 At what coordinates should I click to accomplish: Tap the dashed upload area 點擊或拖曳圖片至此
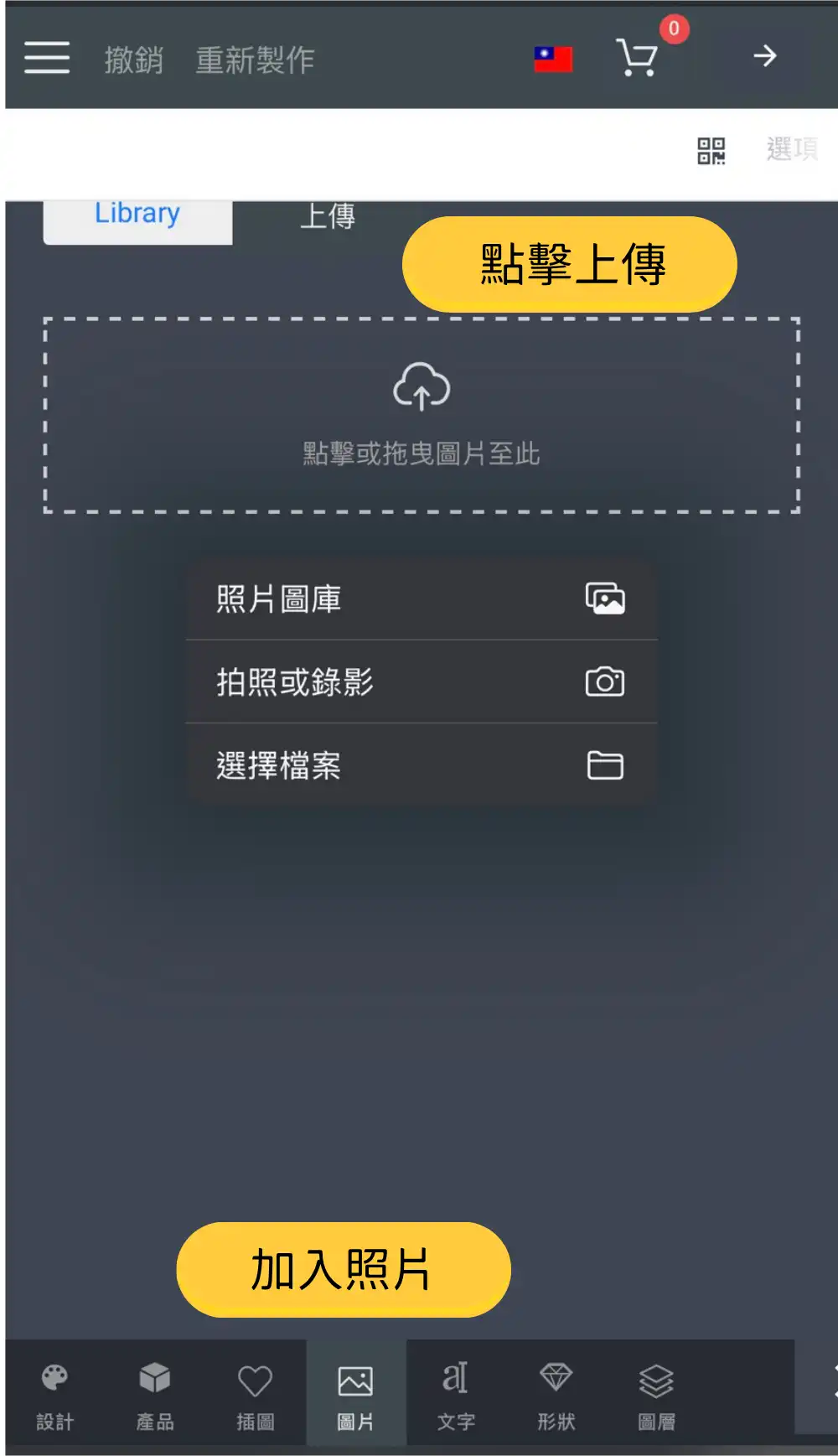[x=422, y=415]
